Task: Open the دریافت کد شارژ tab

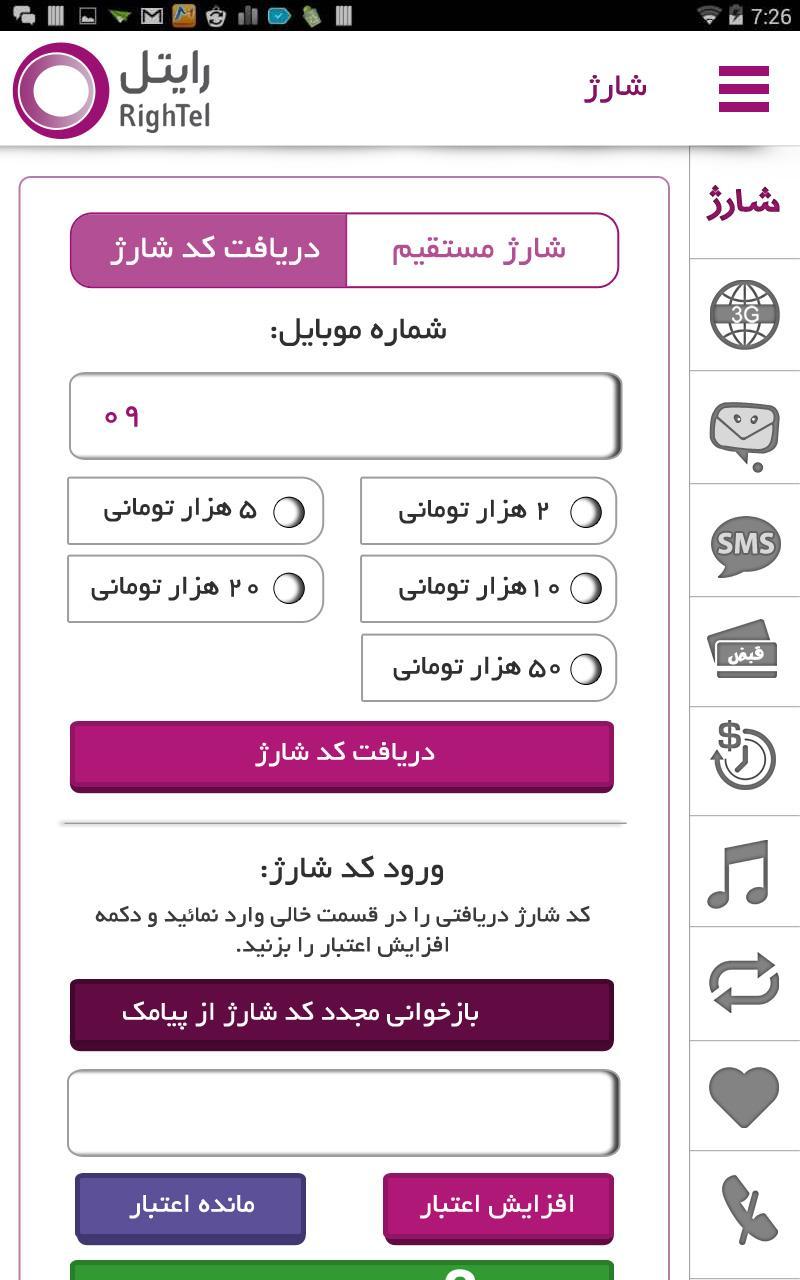Action: click(x=206, y=251)
